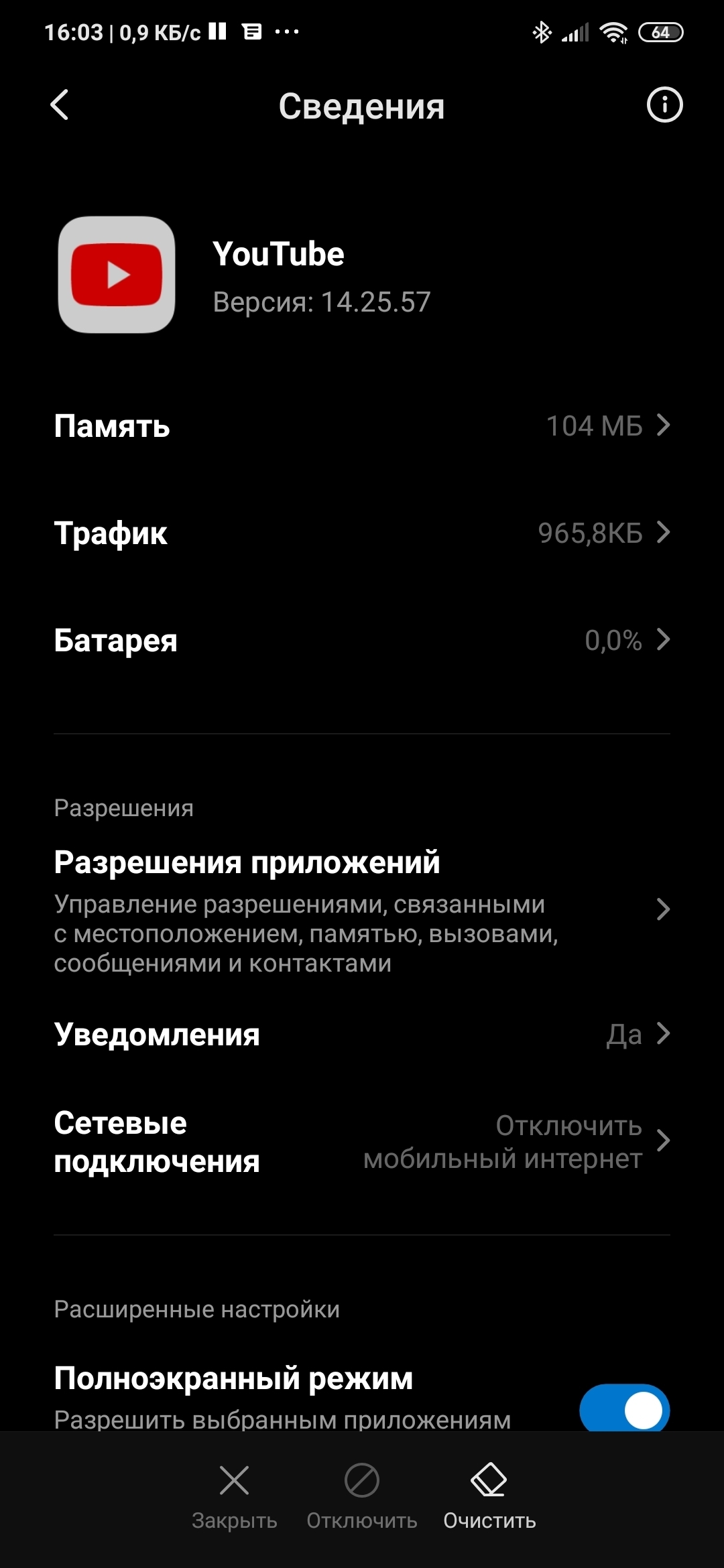Open the info icon in the top bar
724x1568 pixels.
point(664,105)
